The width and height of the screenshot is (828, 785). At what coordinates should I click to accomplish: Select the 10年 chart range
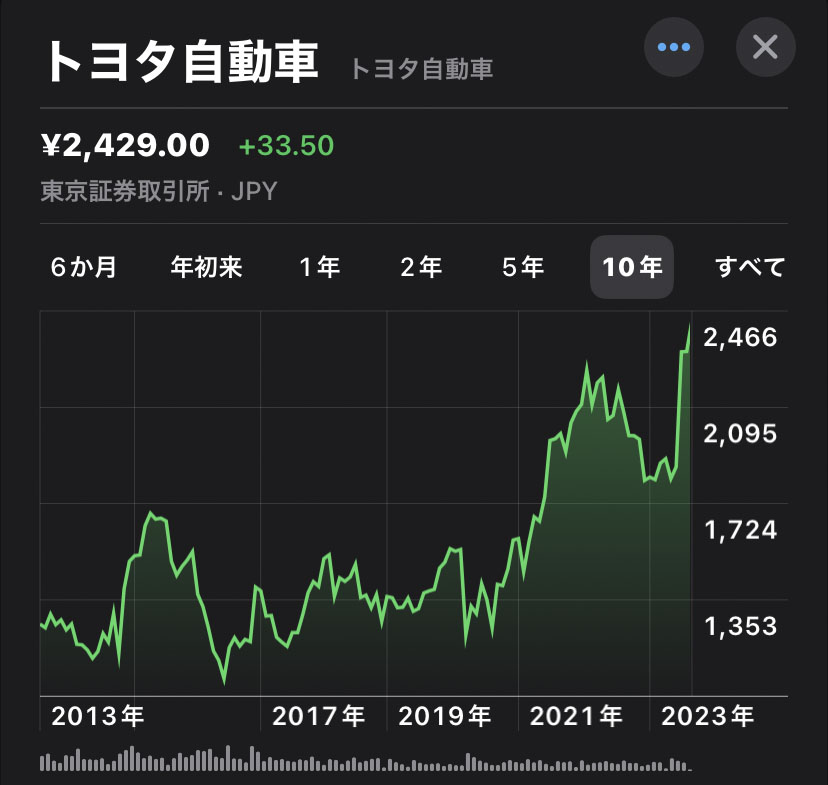tap(632, 267)
